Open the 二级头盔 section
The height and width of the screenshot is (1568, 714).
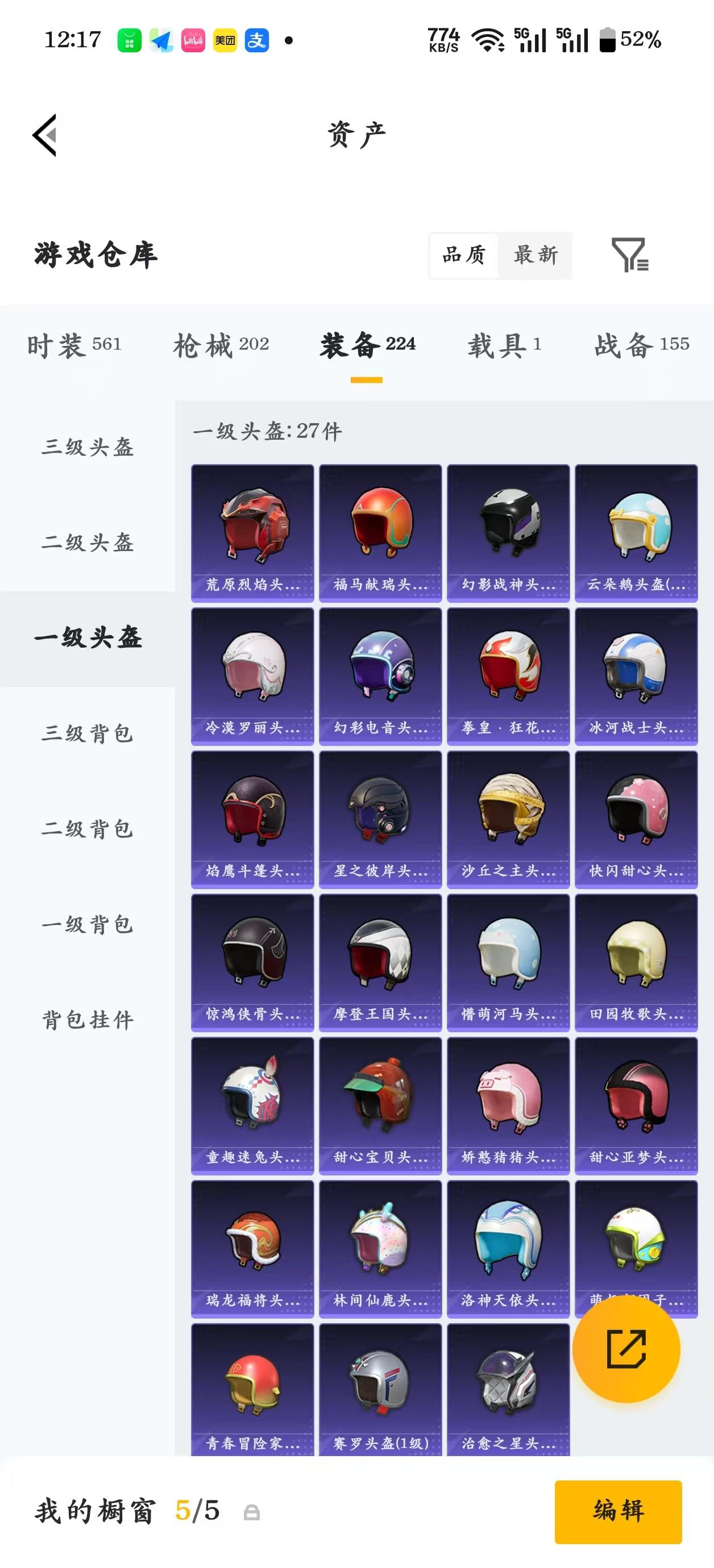point(87,544)
